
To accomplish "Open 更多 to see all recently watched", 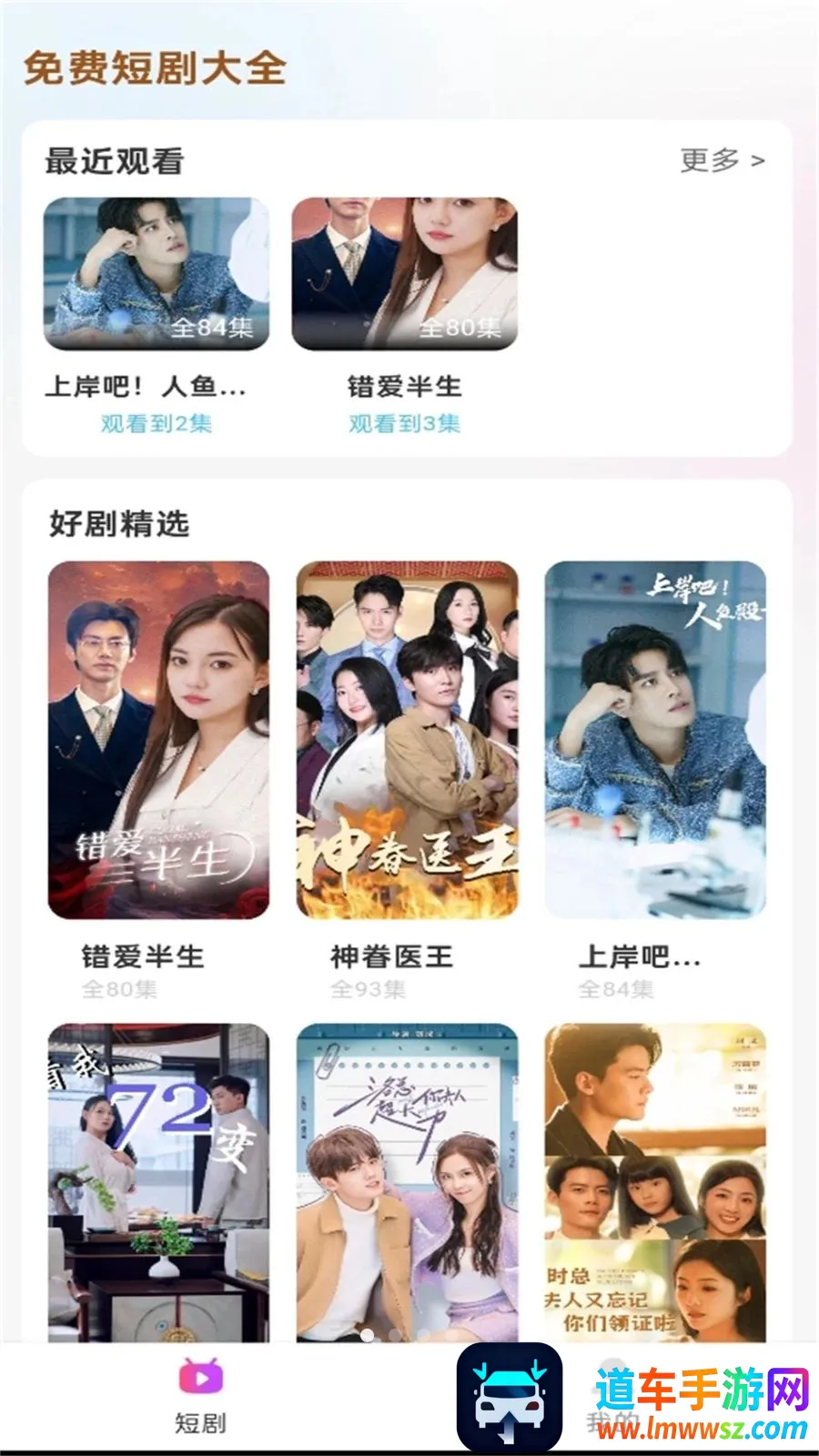I will tap(723, 161).
